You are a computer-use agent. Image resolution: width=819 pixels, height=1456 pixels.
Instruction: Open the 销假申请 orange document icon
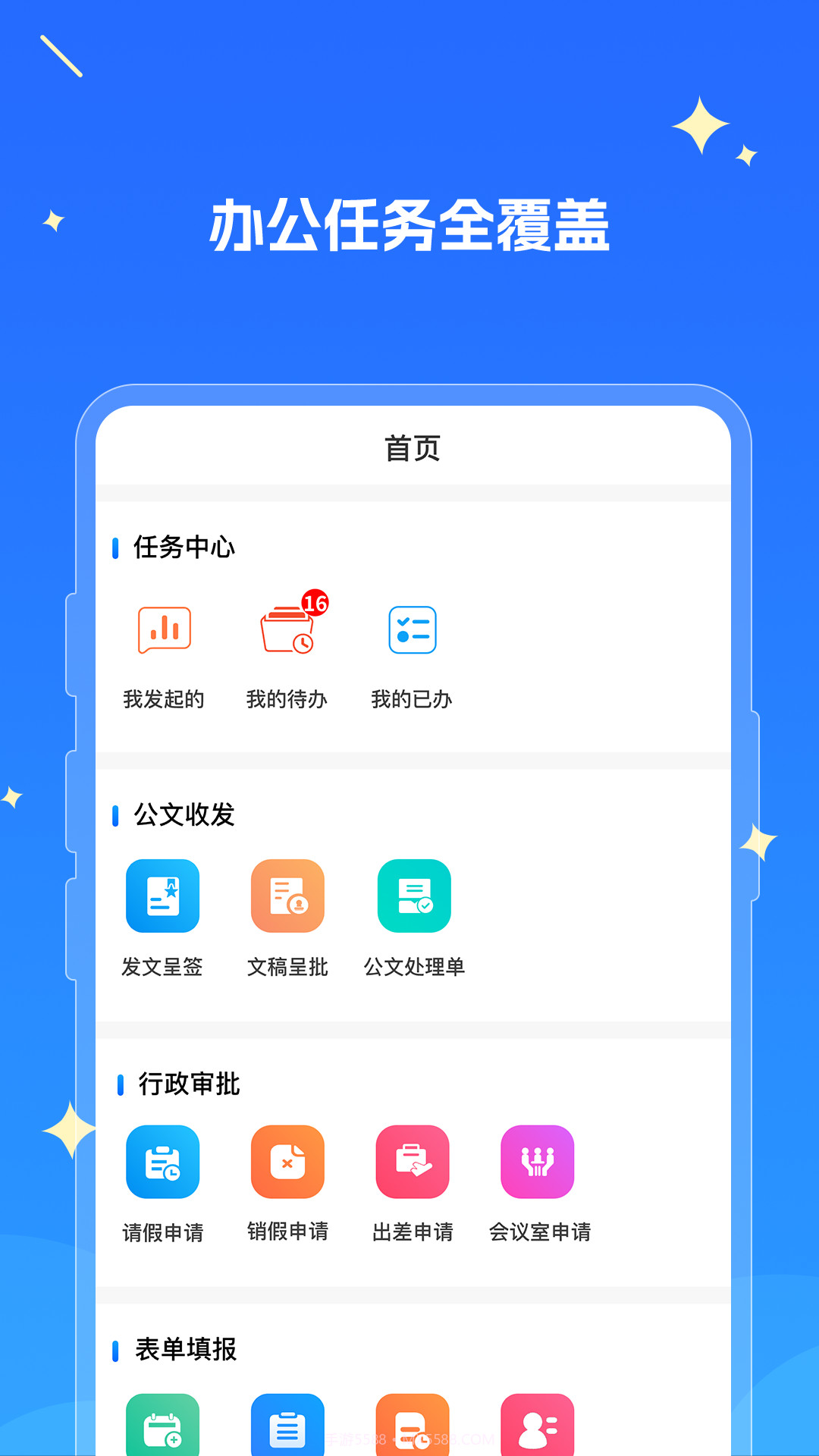click(x=287, y=1162)
